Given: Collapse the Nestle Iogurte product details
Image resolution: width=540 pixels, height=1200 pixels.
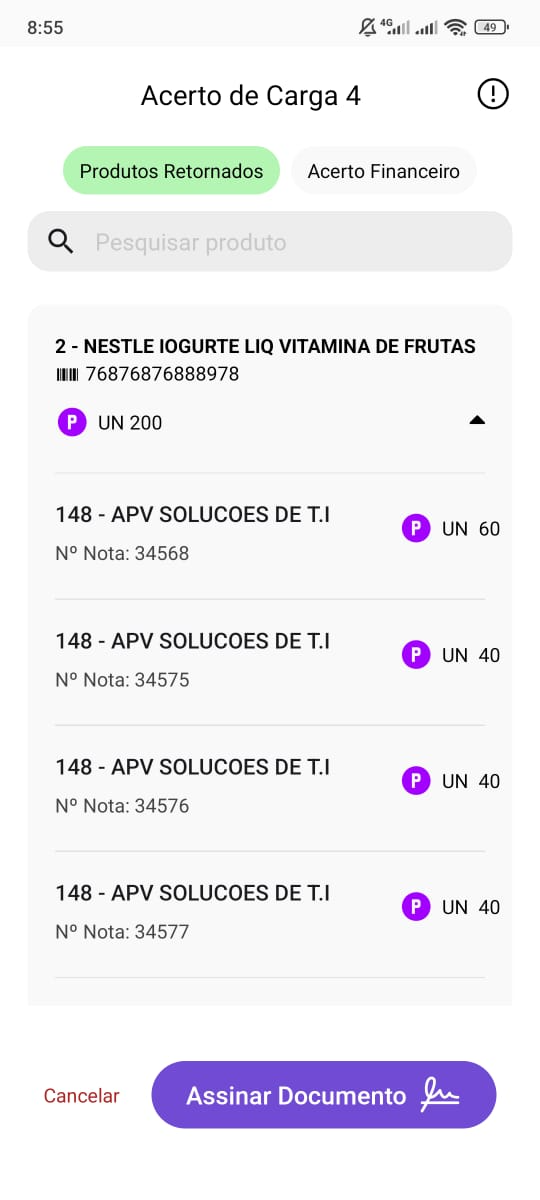Looking at the screenshot, I should 477,421.
